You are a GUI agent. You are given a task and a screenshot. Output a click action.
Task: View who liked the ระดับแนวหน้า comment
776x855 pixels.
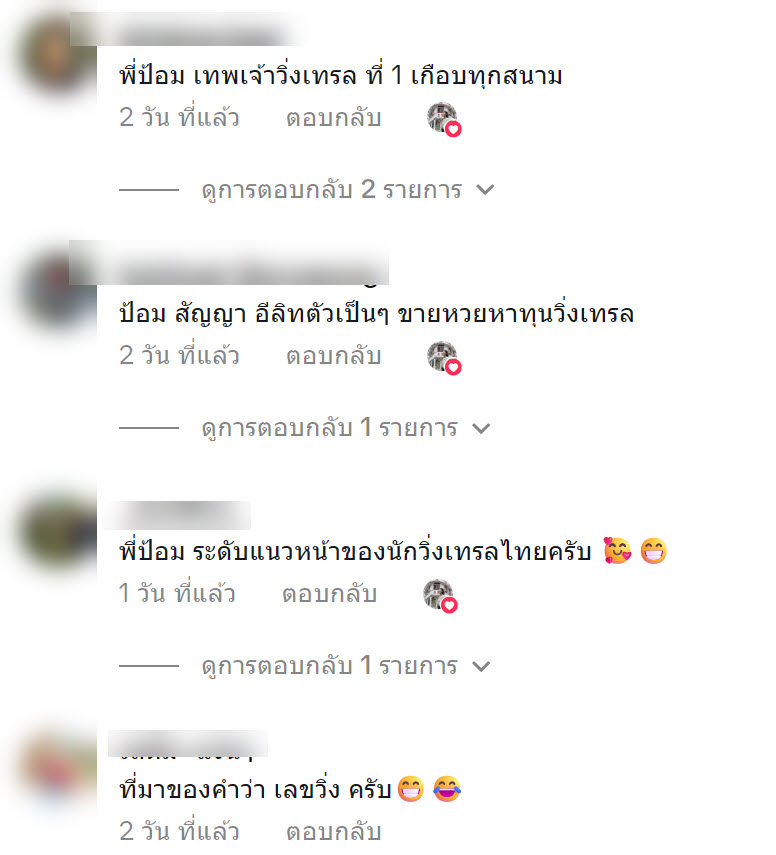point(440,595)
